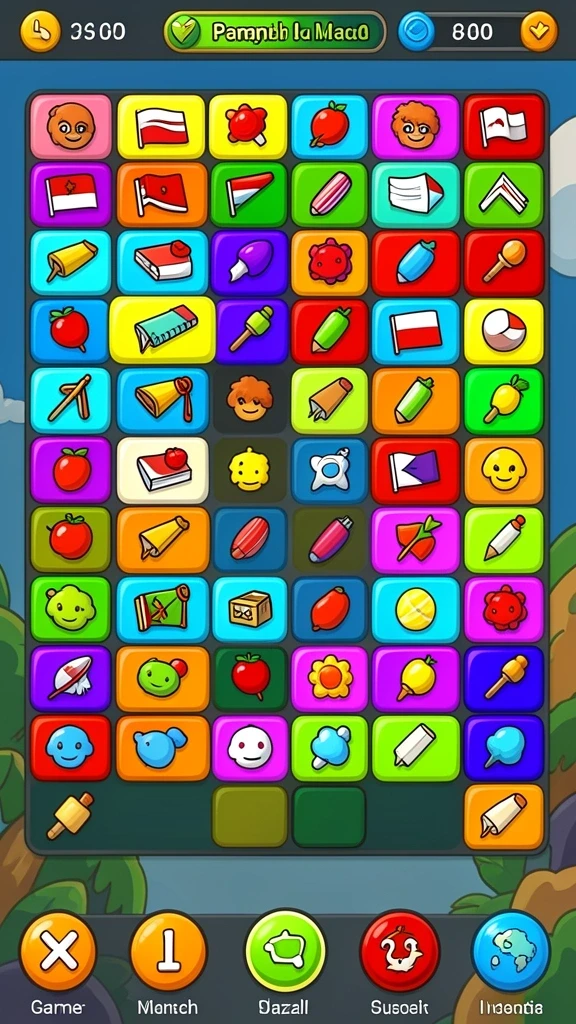Tap the orange tile with green frog face
Viewport: 576px width, 1024px height.
tap(163, 678)
